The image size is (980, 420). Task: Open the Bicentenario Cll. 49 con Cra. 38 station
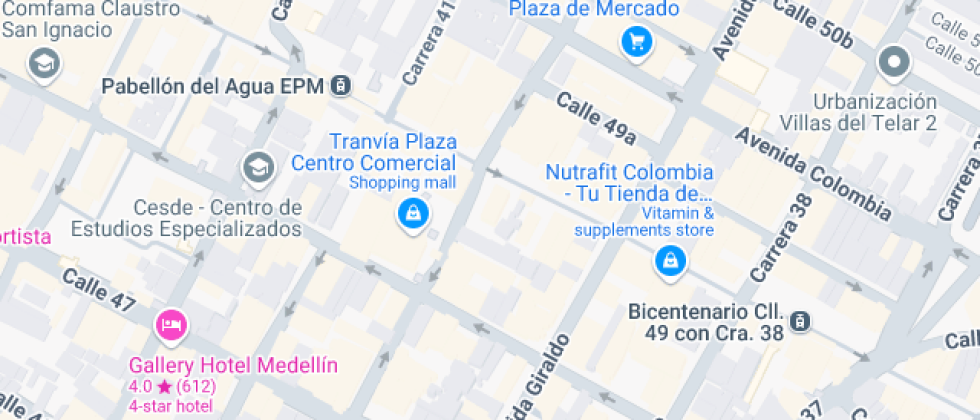click(x=799, y=322)
